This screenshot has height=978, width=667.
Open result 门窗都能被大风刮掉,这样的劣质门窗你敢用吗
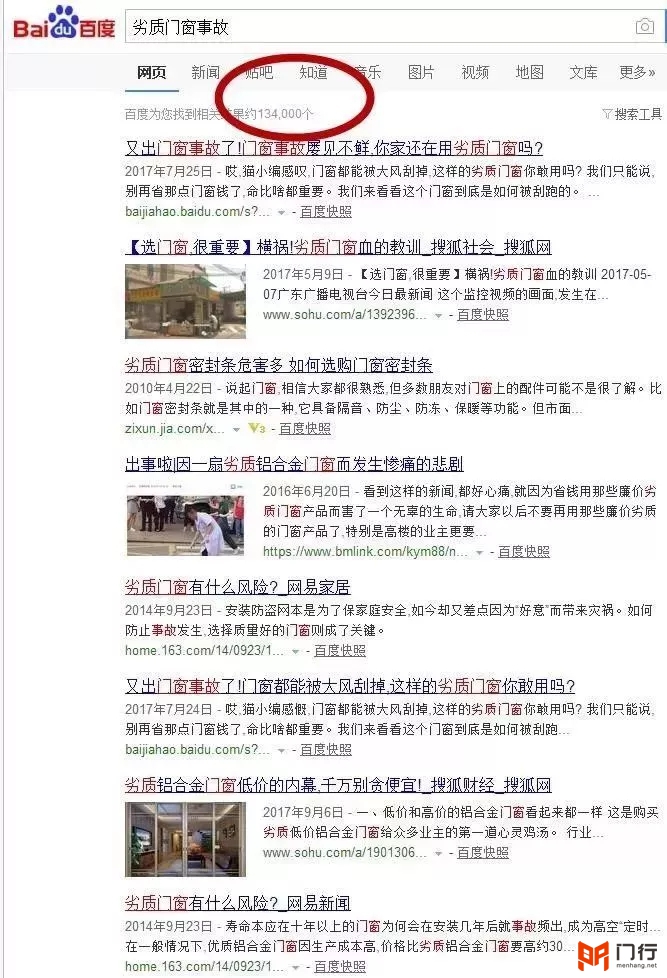(350, 686)
